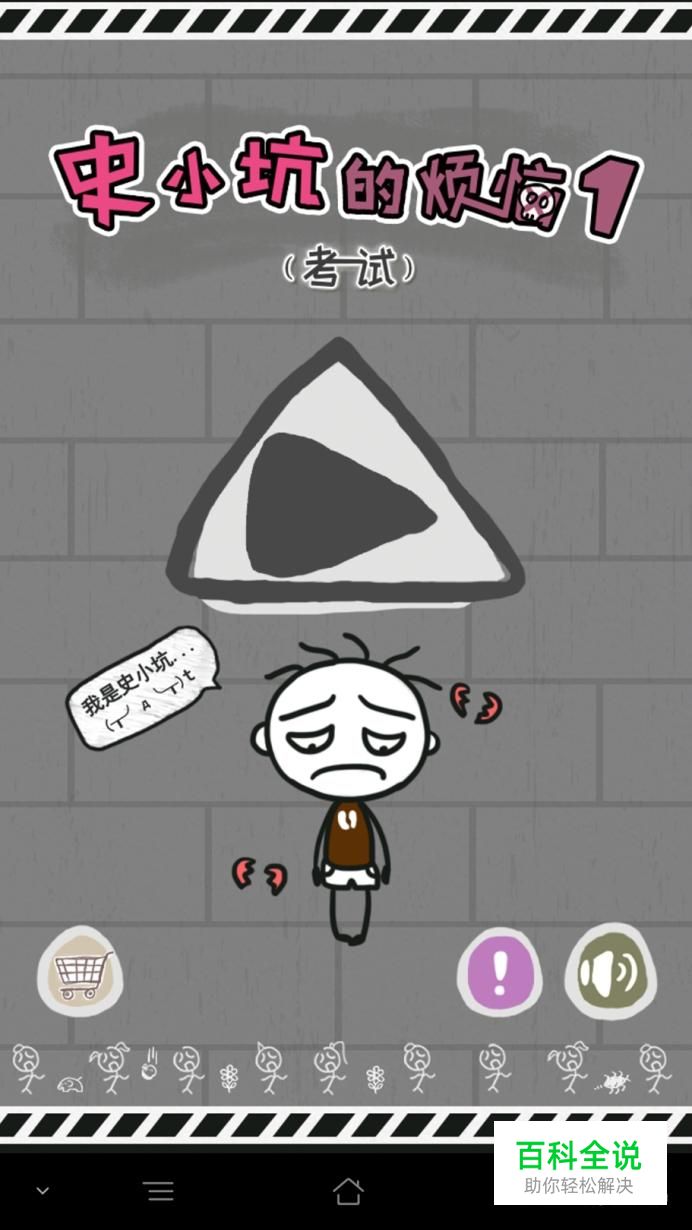Toggle the game sound speaker
Viewport: 692px width, 1230px height.
coord(610,971)
